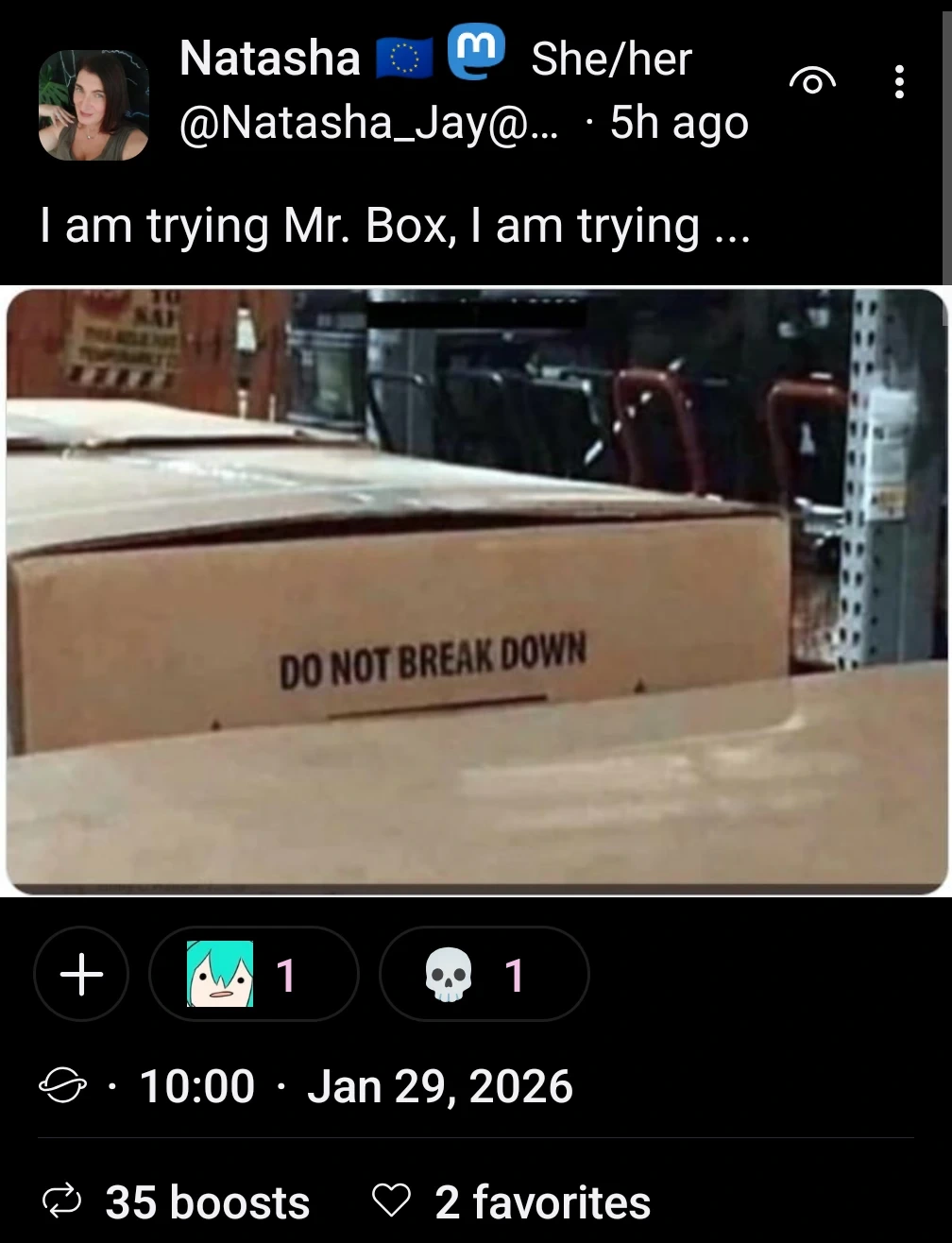View the 2 favorites list

point(512,1202)
